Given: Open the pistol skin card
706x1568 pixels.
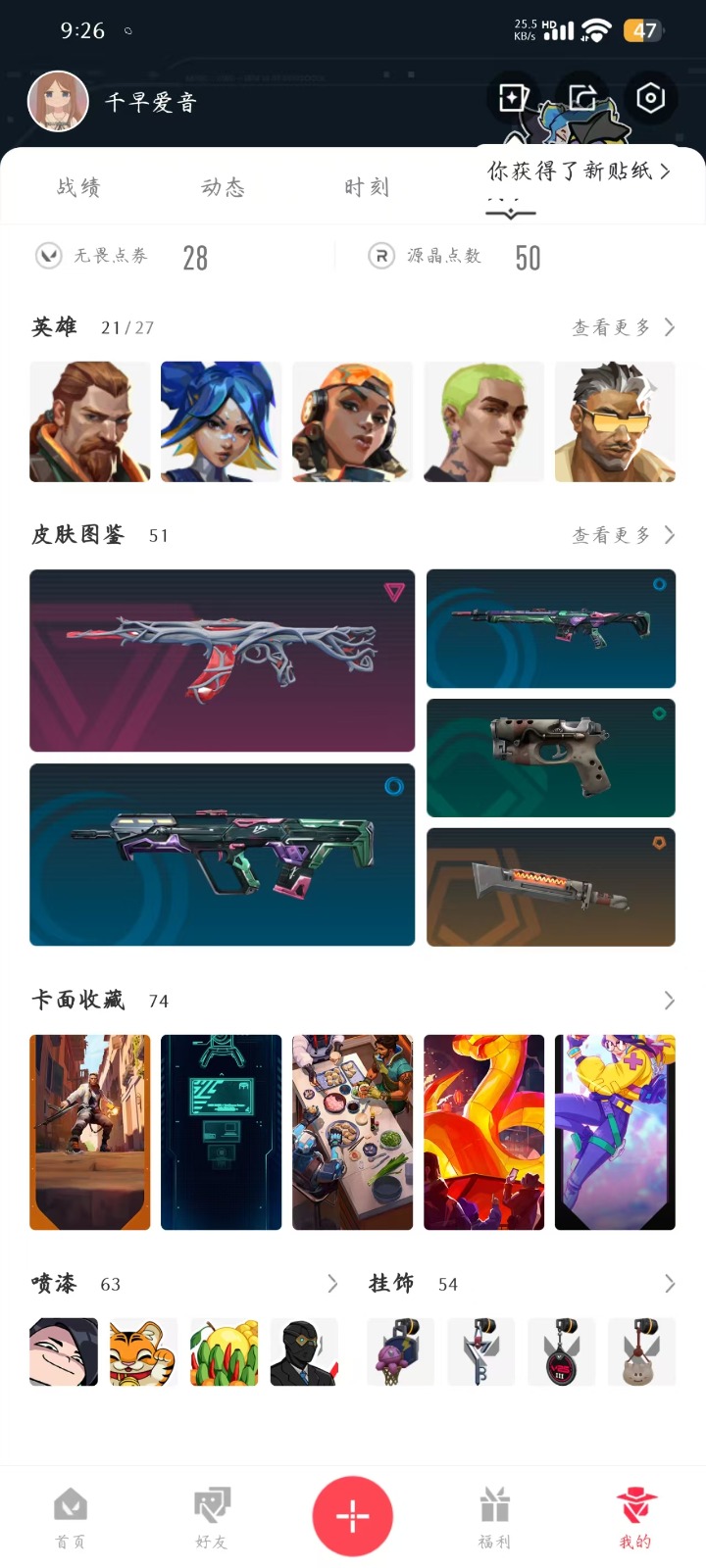Looking at the screenshot, I should tap(551, 758).
